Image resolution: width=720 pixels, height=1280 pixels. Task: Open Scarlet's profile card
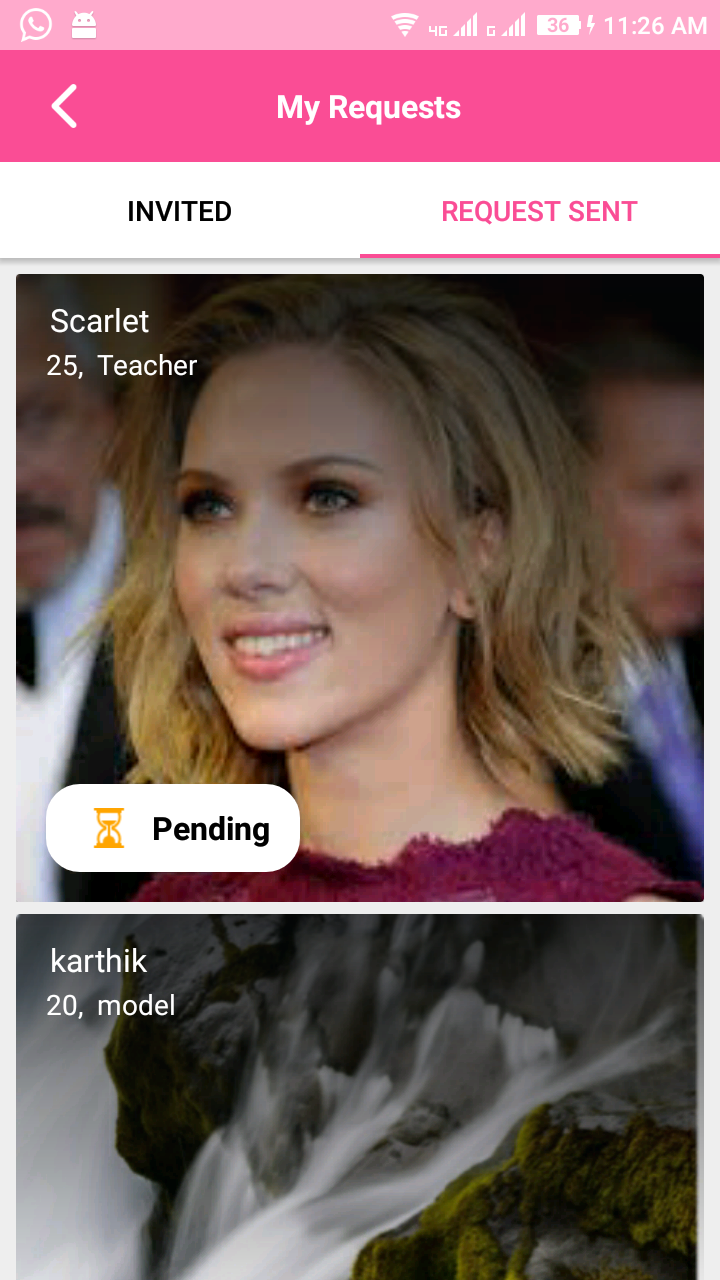[360, 560]
